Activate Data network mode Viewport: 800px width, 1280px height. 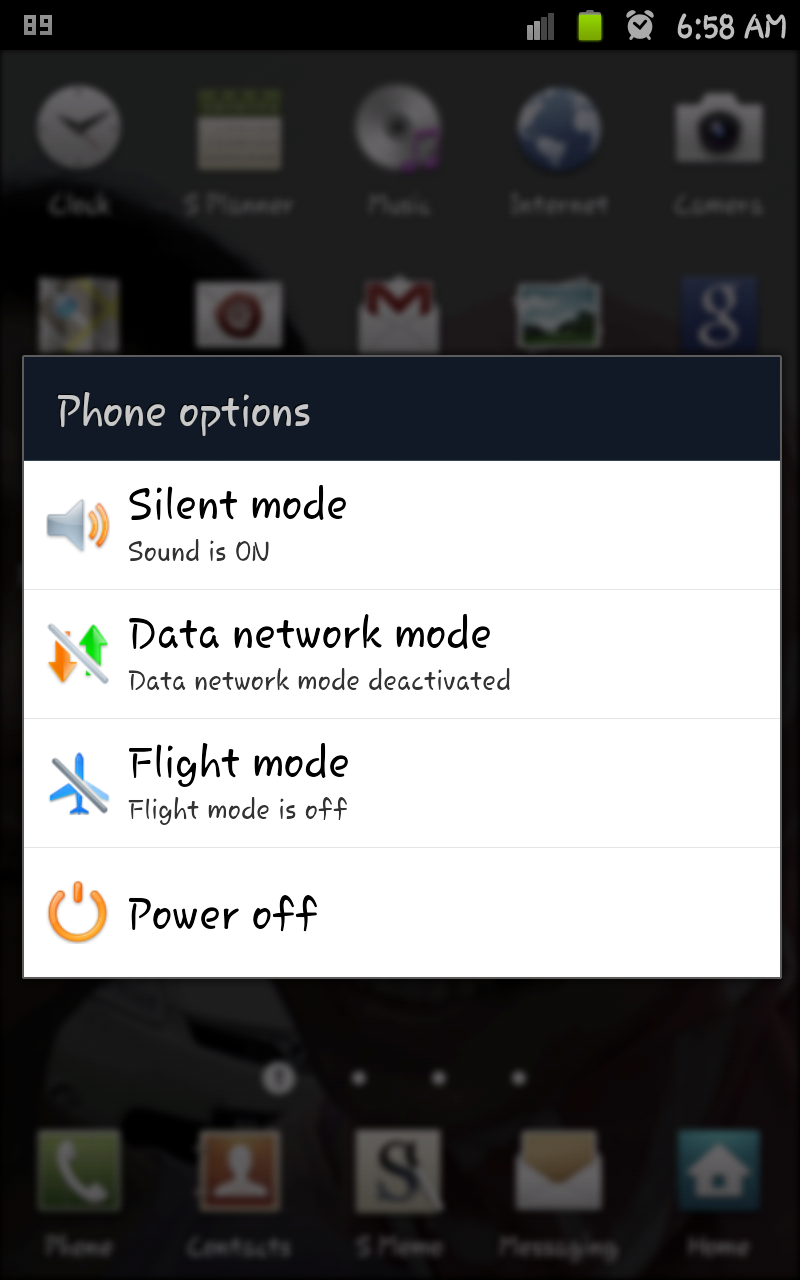coord(401,654)
